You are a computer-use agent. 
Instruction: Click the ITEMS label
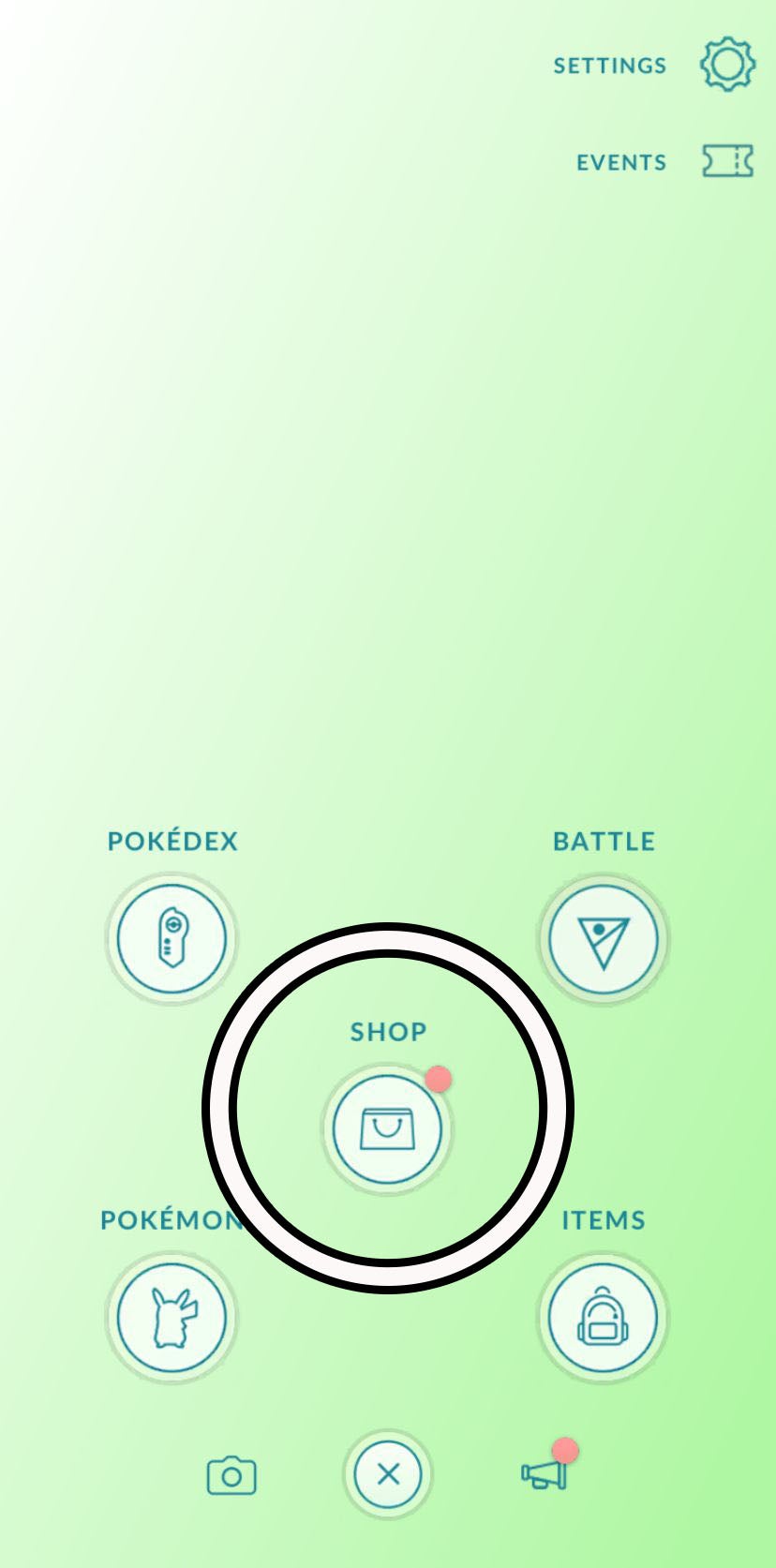click(x=603, y=1220)
